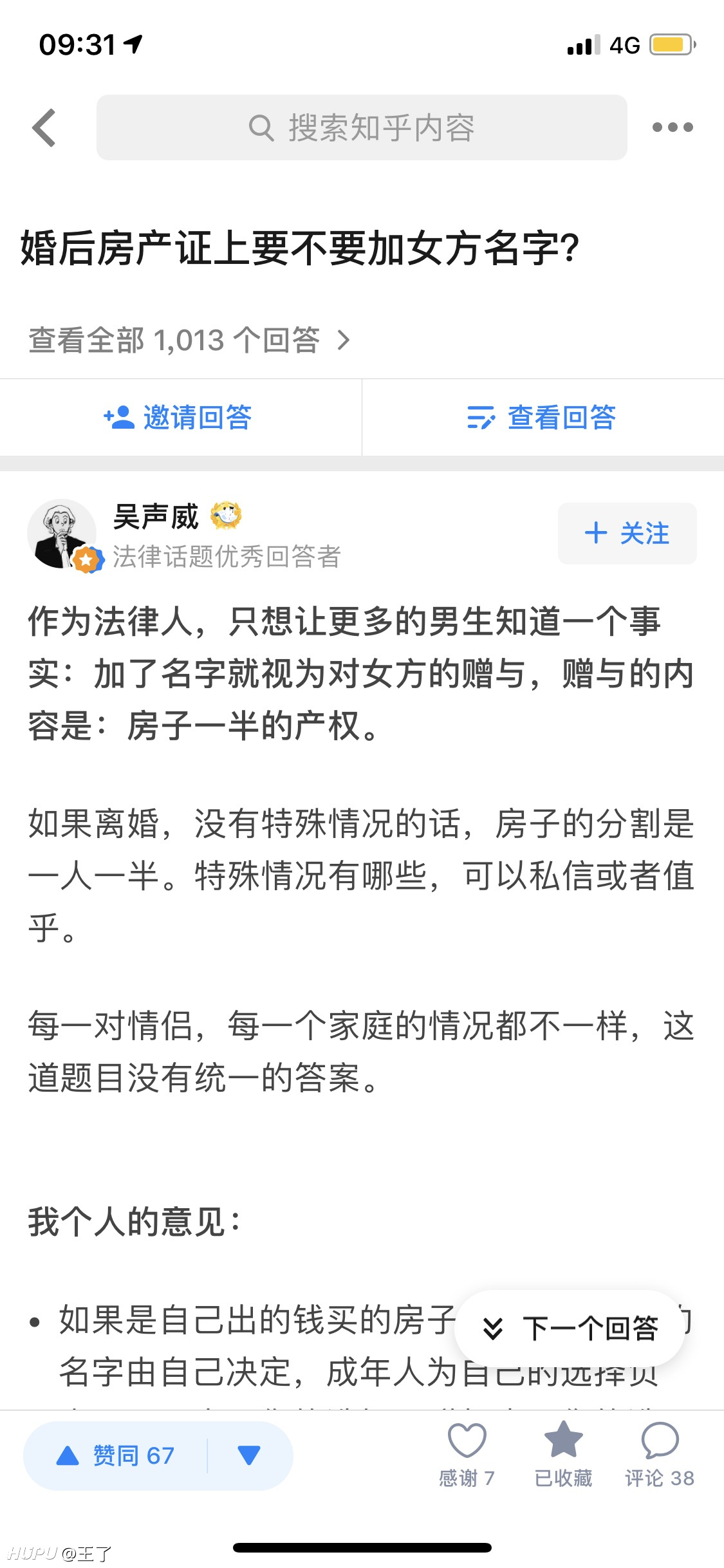Go back using the top-left arrow

(44, 127)
